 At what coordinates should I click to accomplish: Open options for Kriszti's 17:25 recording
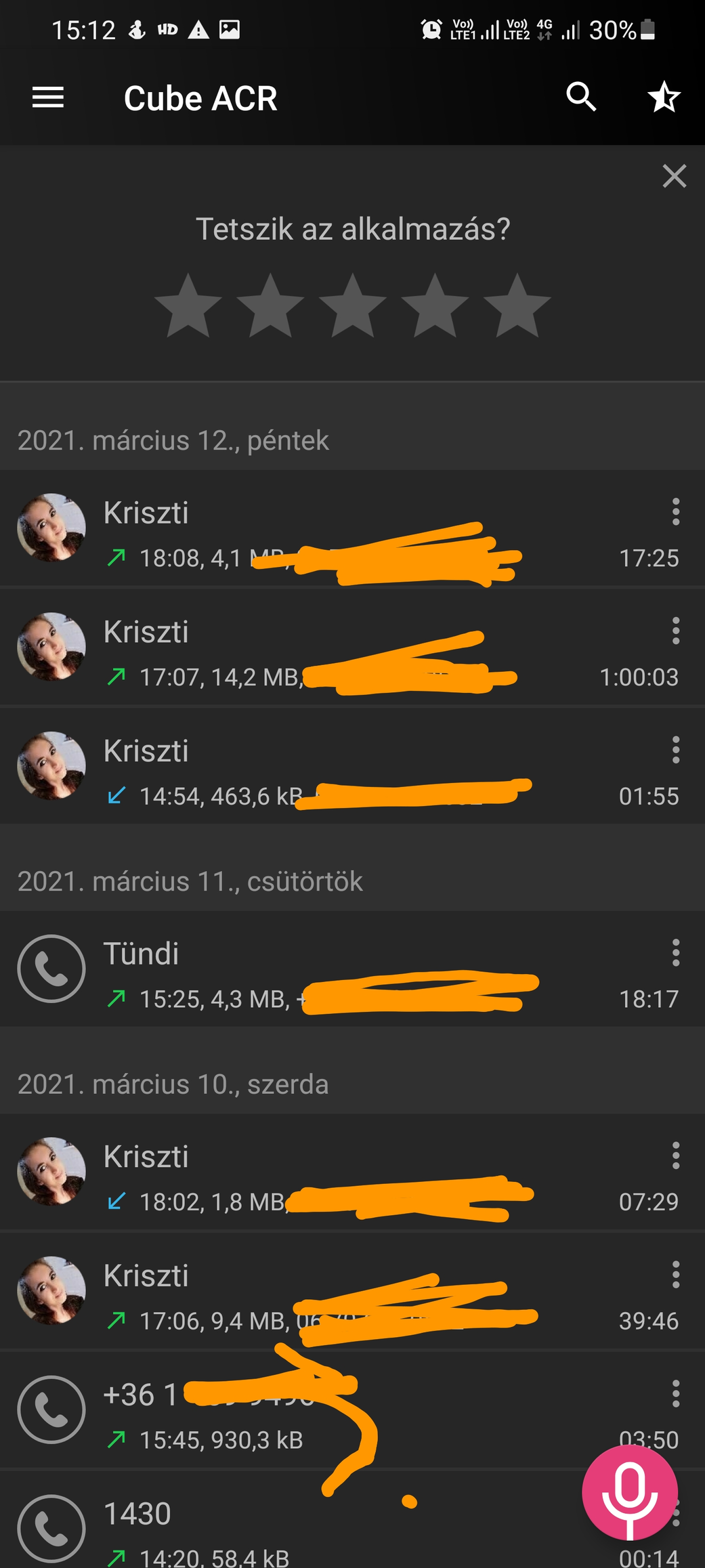point(675,512)
